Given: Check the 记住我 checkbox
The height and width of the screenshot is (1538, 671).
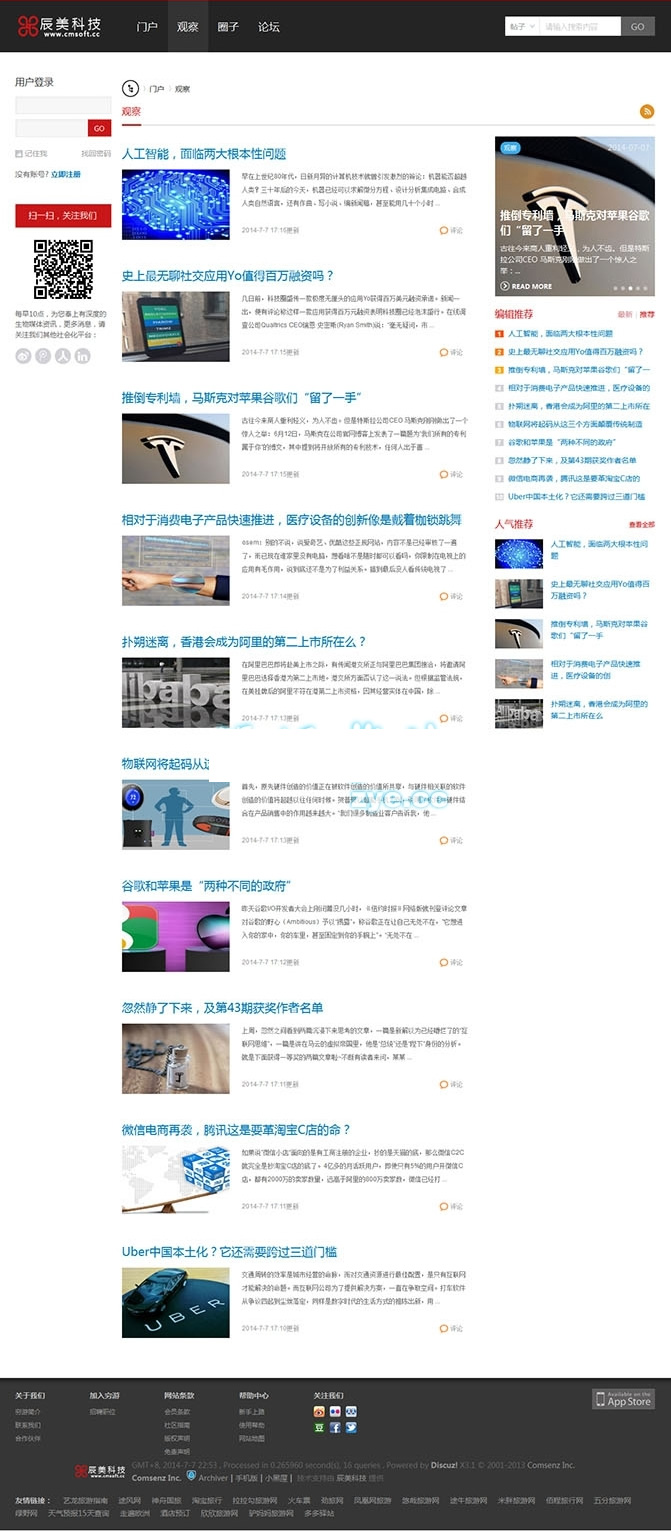Looking at the screenshot, I should coord(18,154).
